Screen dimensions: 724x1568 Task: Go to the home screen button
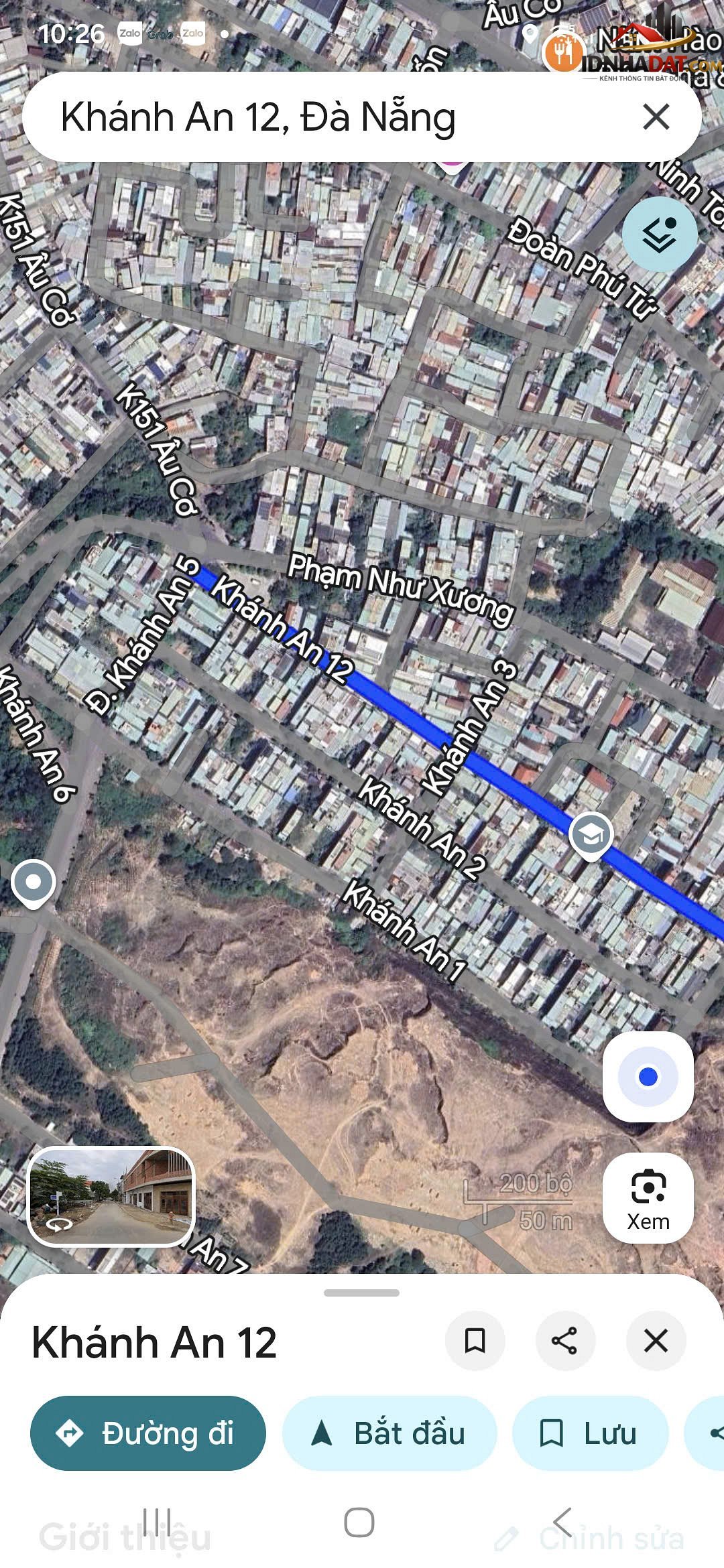(359, 1522)
